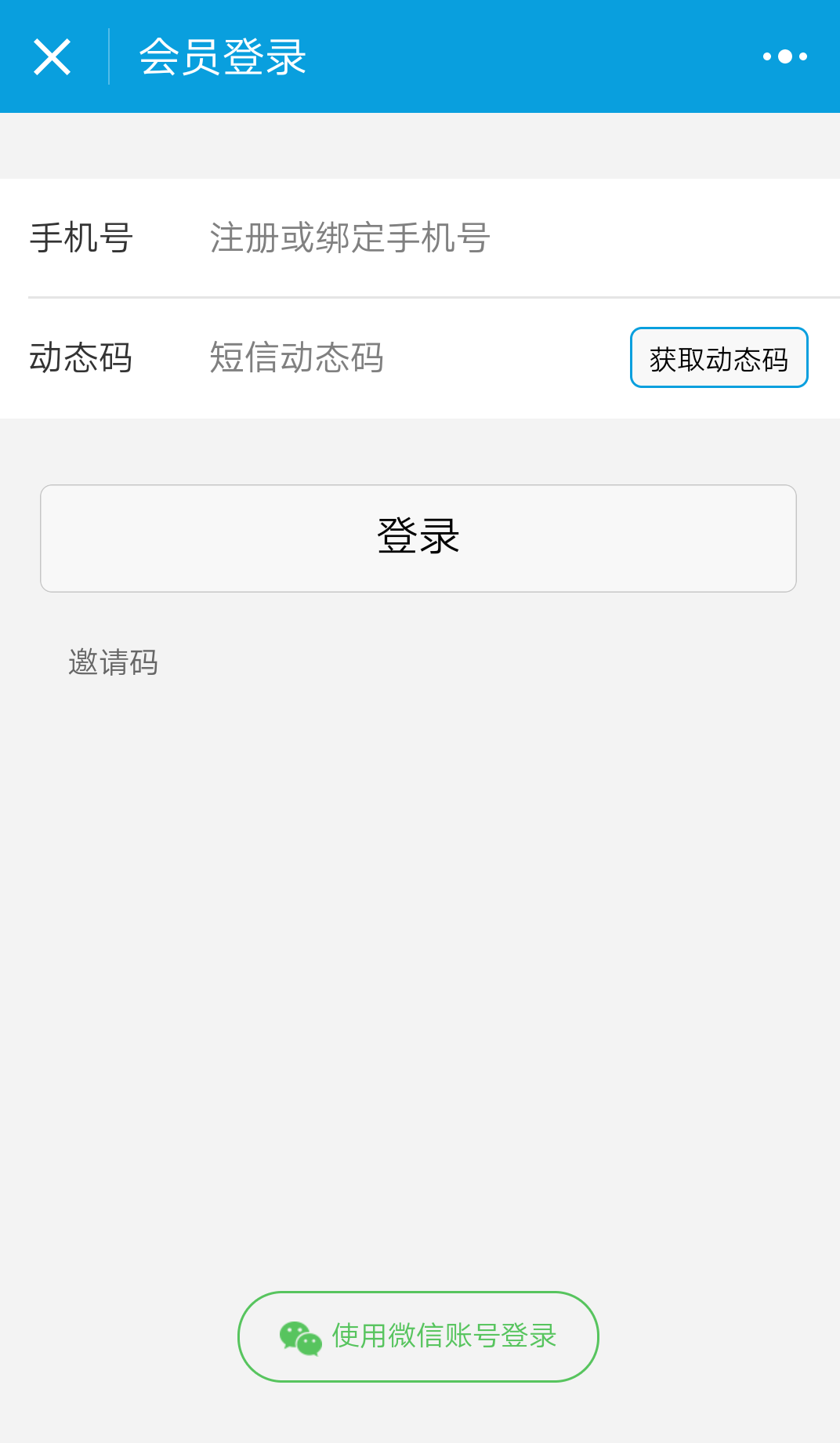The height and width of the screenshot is (1443, 840).
Task: Log in with 使用微信账号登录
Action: [418, 1336]
